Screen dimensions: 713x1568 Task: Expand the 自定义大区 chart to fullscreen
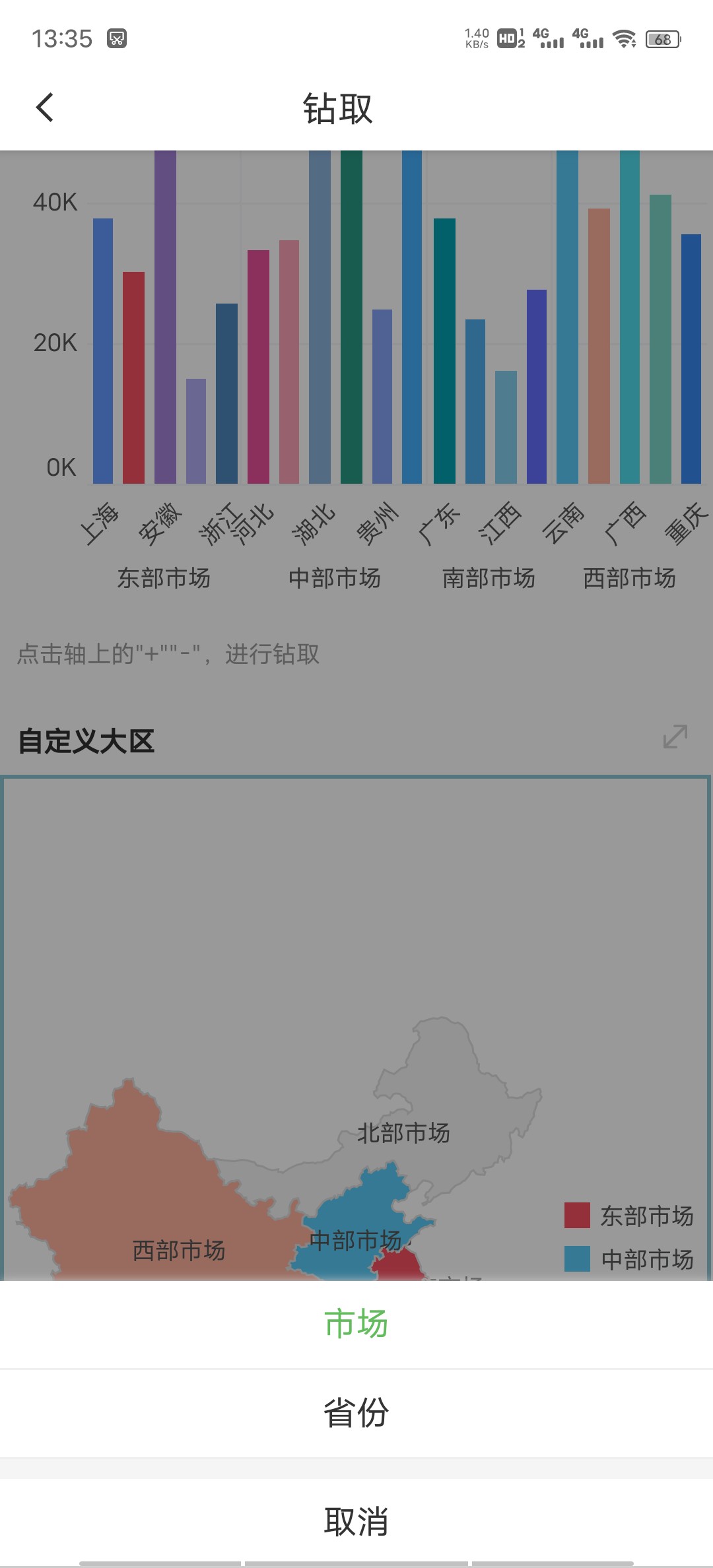(x=675, y=737)
